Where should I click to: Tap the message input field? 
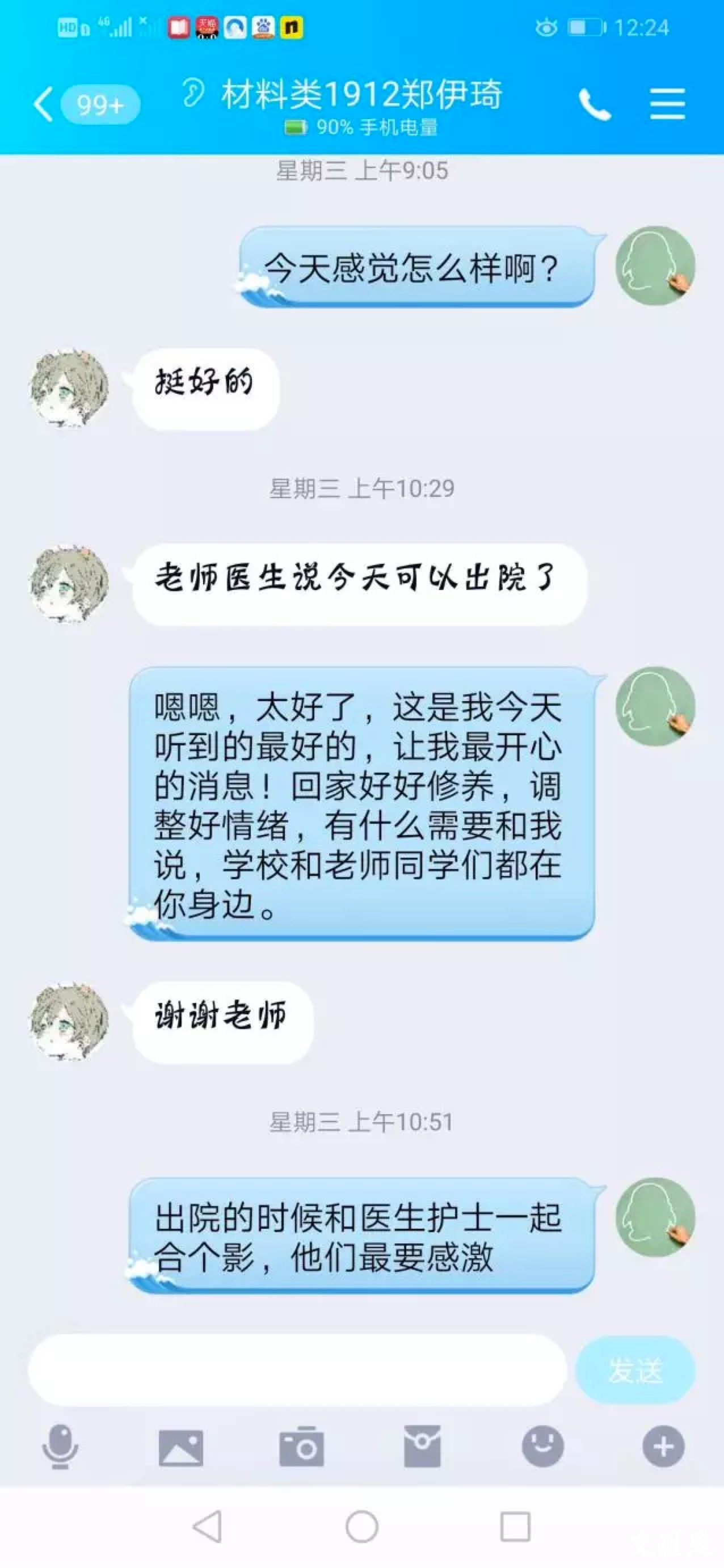(297, 1370)
